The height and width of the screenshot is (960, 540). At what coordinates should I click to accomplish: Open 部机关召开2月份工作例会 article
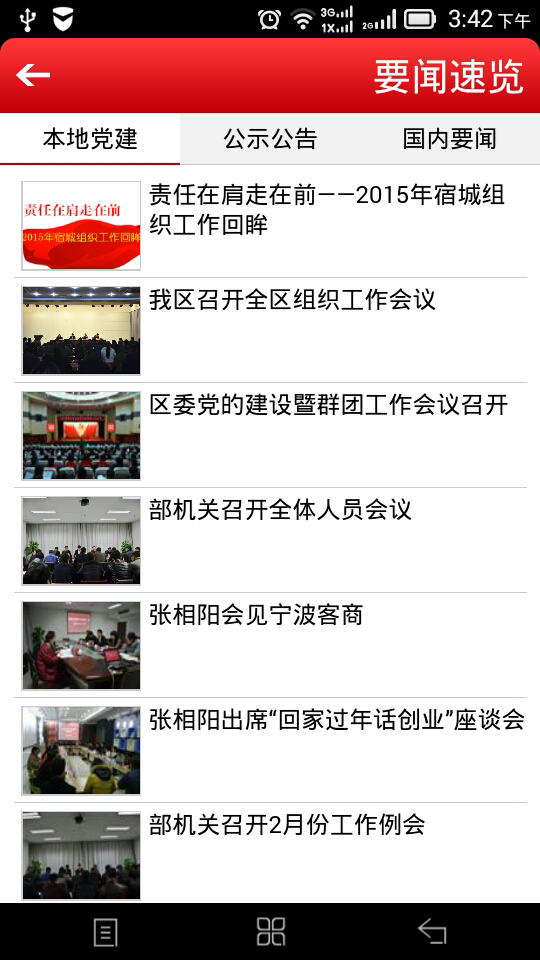(x=270, y=853)
